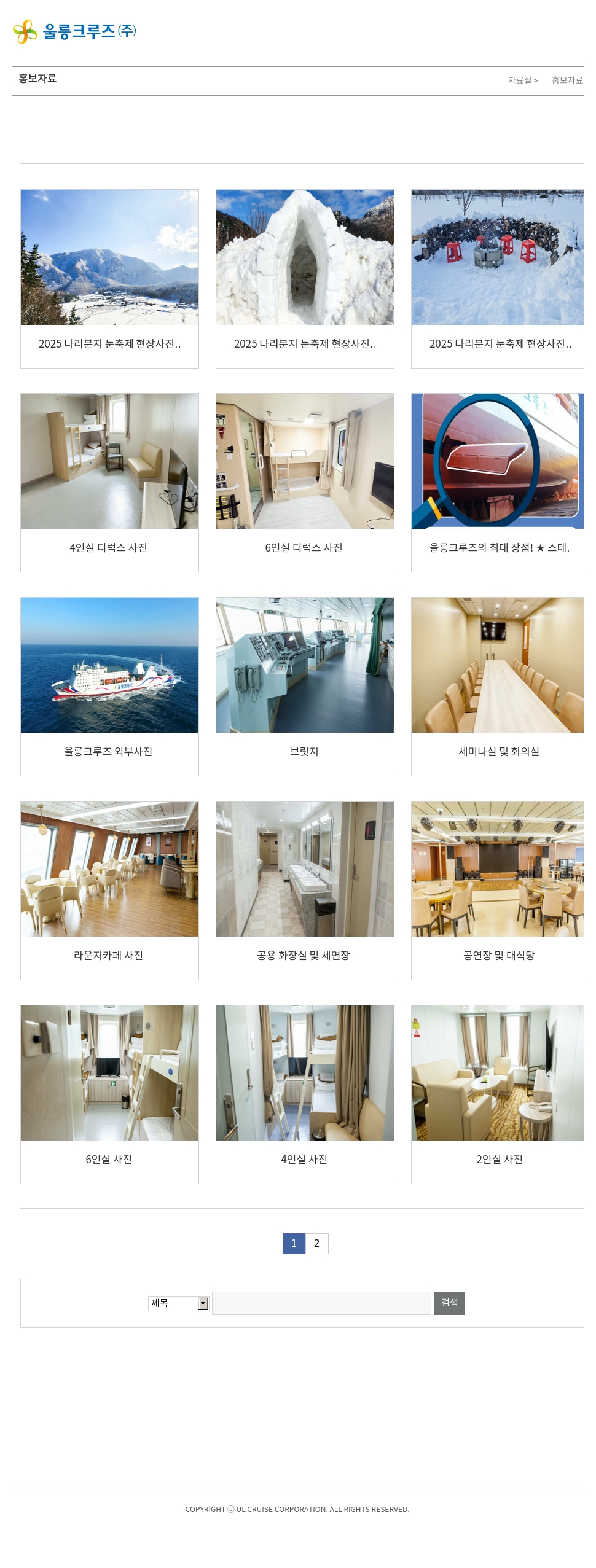Focus the search text field
The image size is (596, 1568).
pyautogui.click(x=321, y=1303)
